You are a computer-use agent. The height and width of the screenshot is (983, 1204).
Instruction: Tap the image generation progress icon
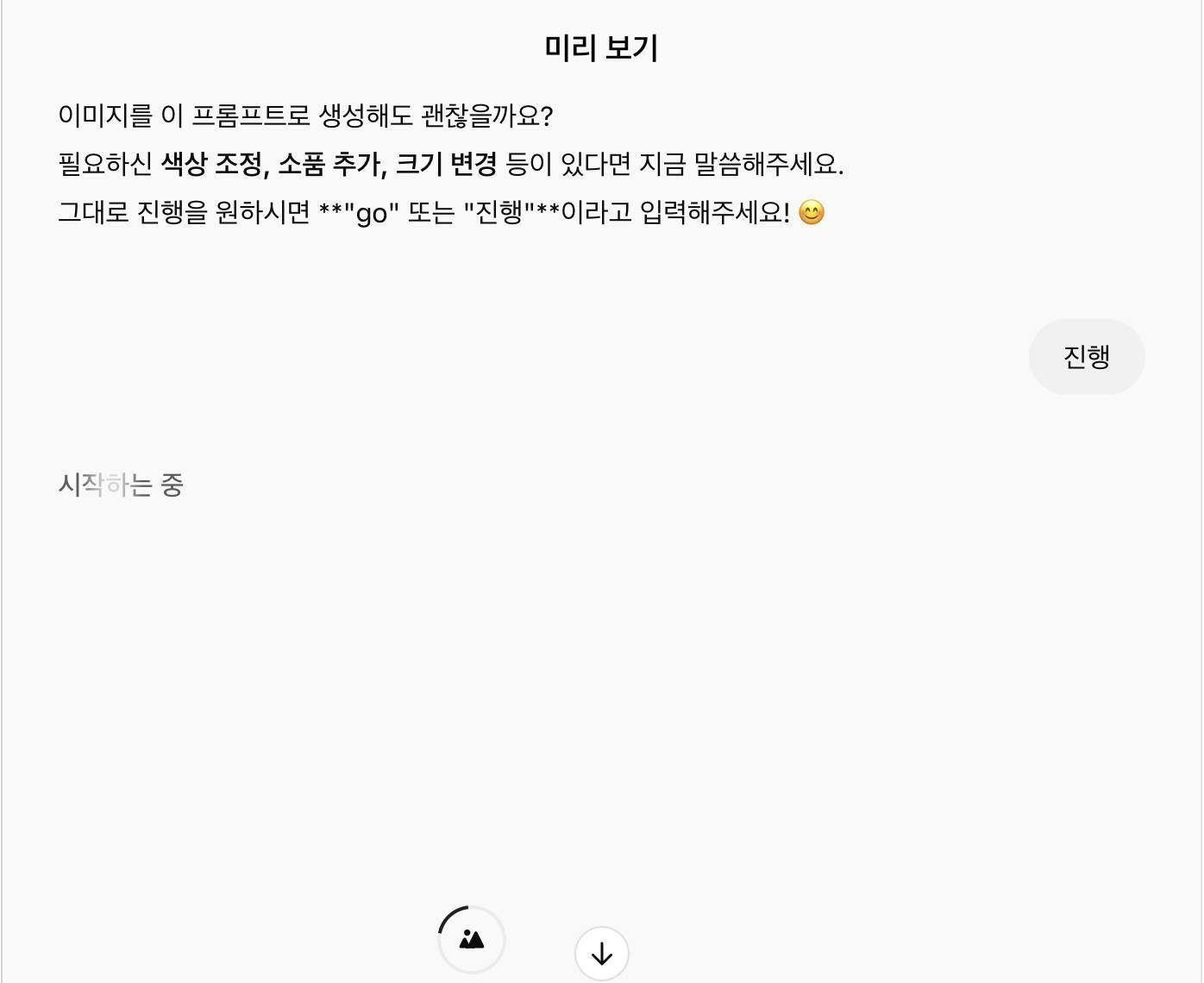tap(472, 939)
